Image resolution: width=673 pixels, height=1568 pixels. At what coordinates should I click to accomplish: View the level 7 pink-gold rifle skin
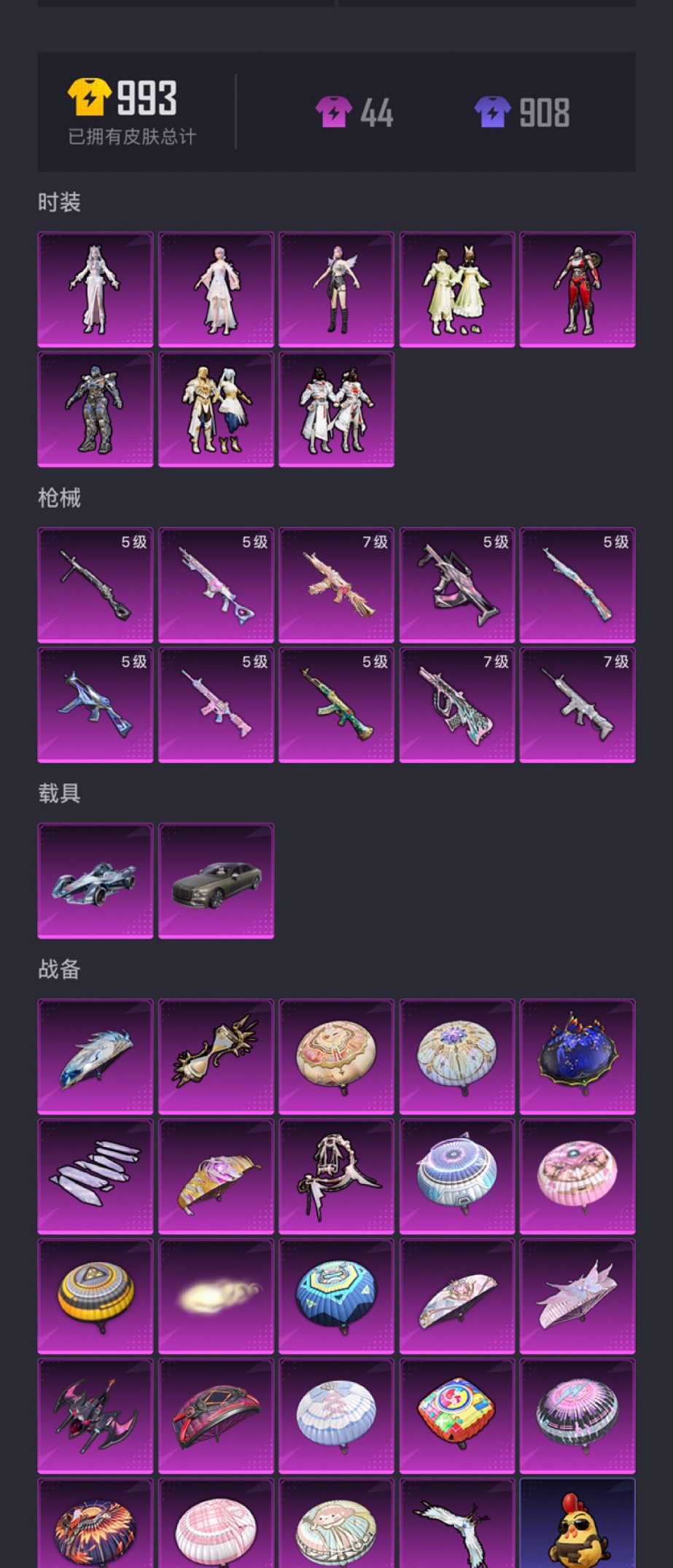pos(336,585)
